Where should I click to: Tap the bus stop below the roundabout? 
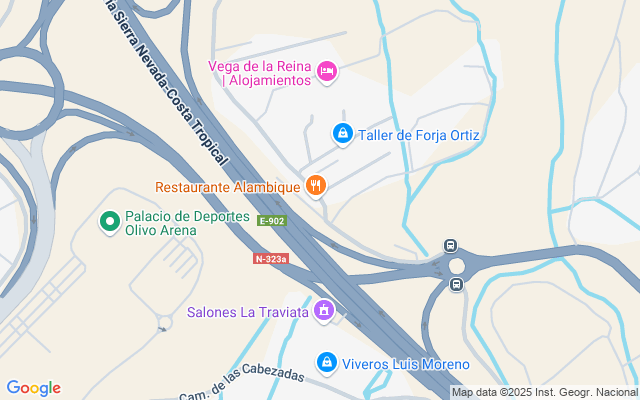click(x=457, y=285)
